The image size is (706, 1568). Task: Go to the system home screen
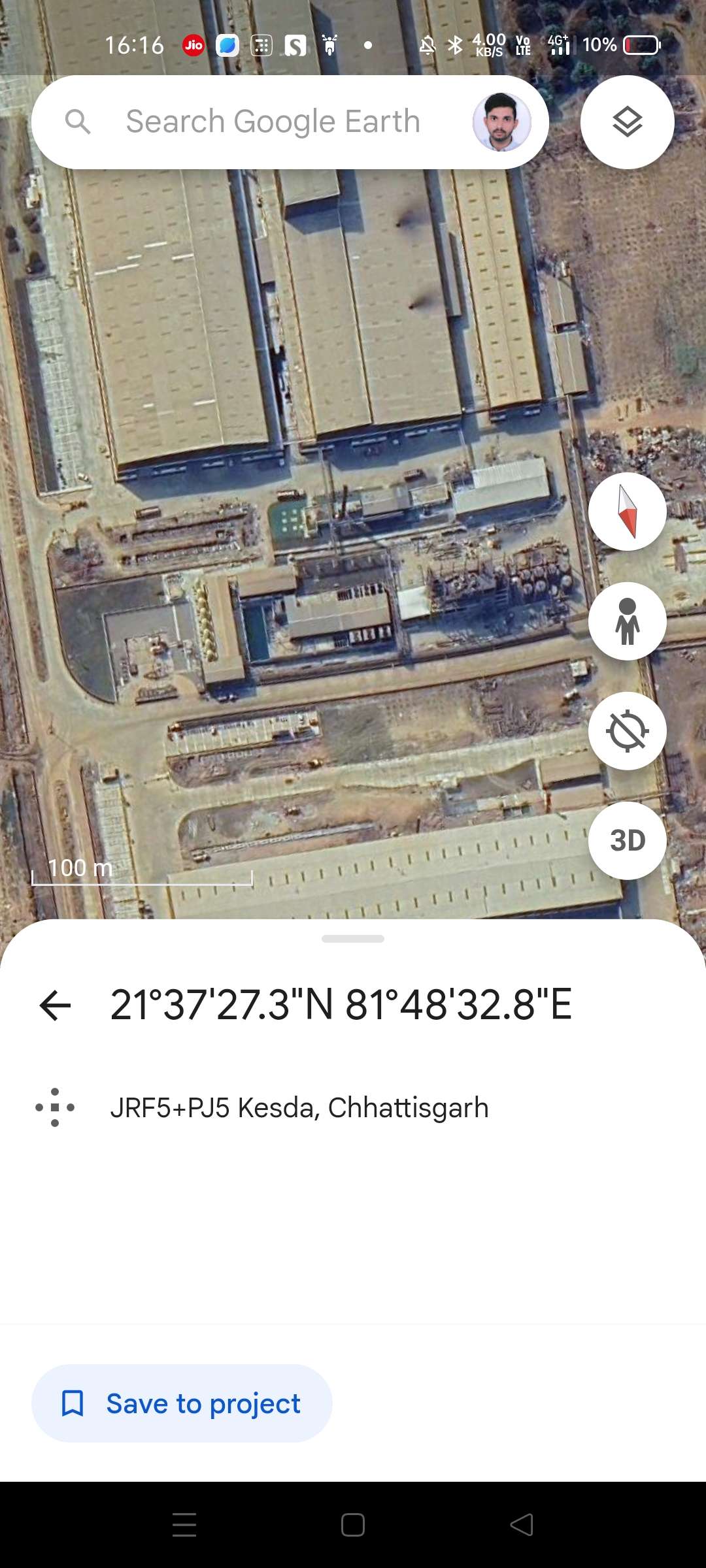pos(353,1525)
